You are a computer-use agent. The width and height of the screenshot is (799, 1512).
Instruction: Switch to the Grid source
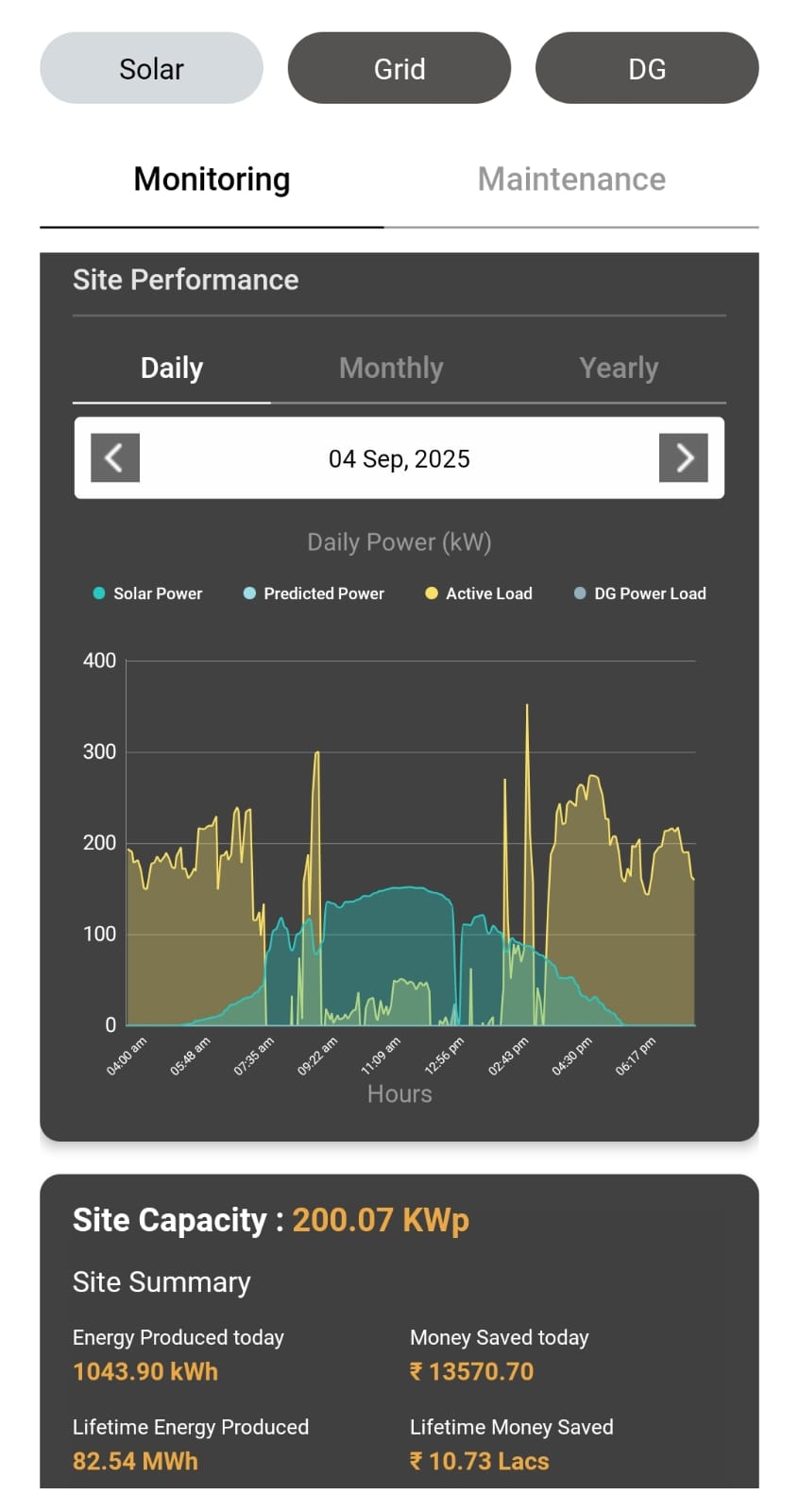pos(399,69)
